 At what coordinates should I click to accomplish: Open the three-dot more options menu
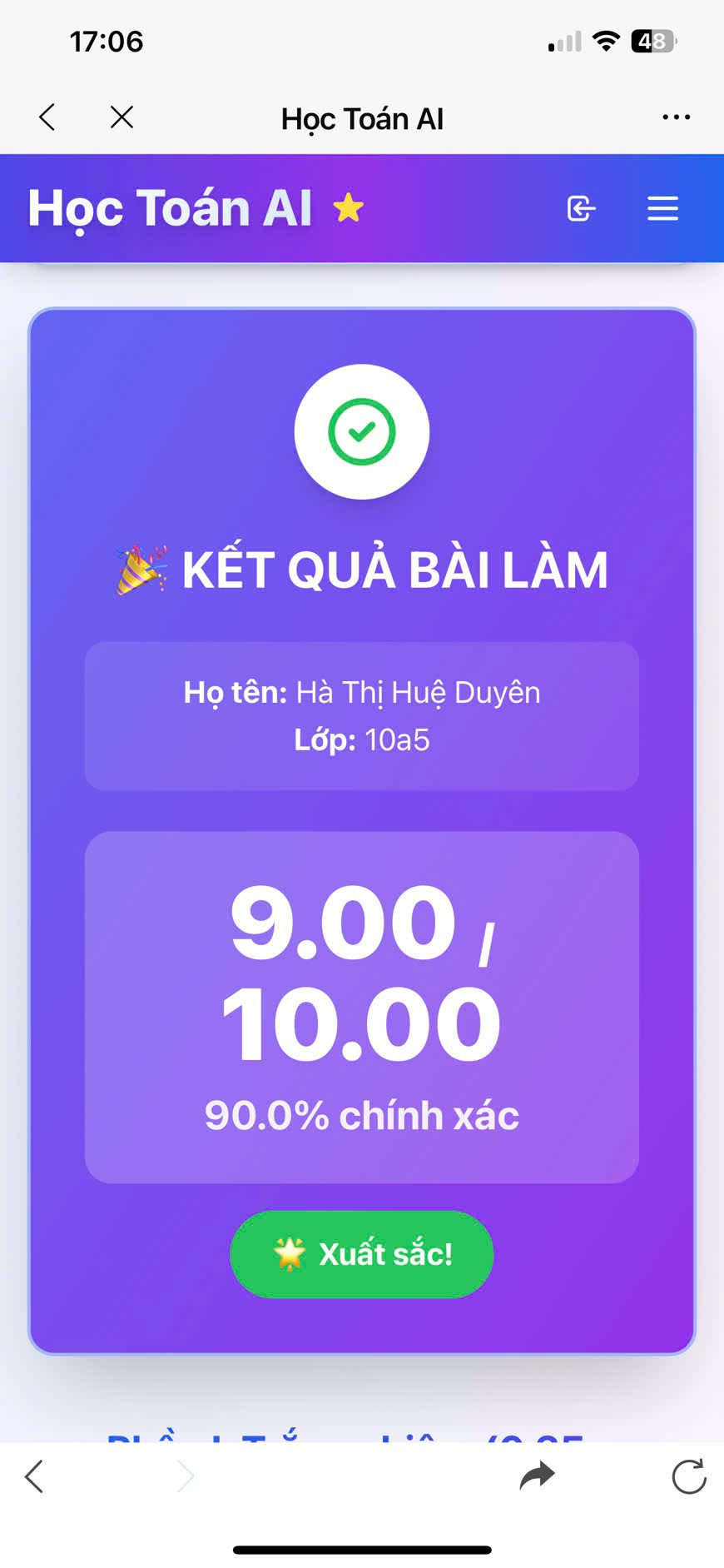[x=676, y=117]
